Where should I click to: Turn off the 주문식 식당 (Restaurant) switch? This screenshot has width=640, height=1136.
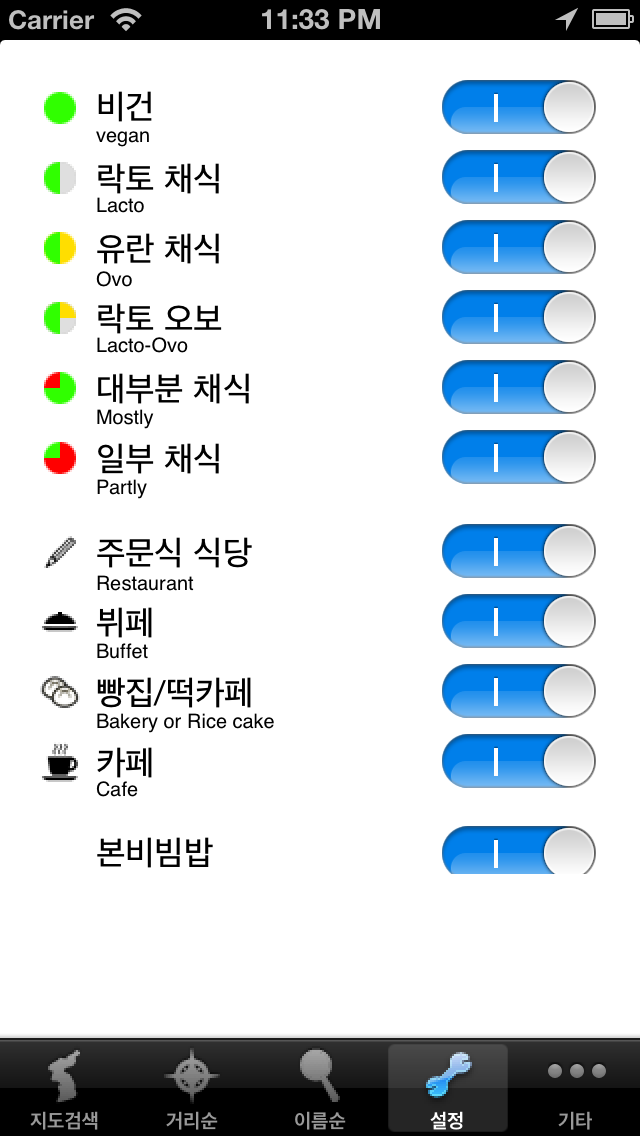pos(518,551)
